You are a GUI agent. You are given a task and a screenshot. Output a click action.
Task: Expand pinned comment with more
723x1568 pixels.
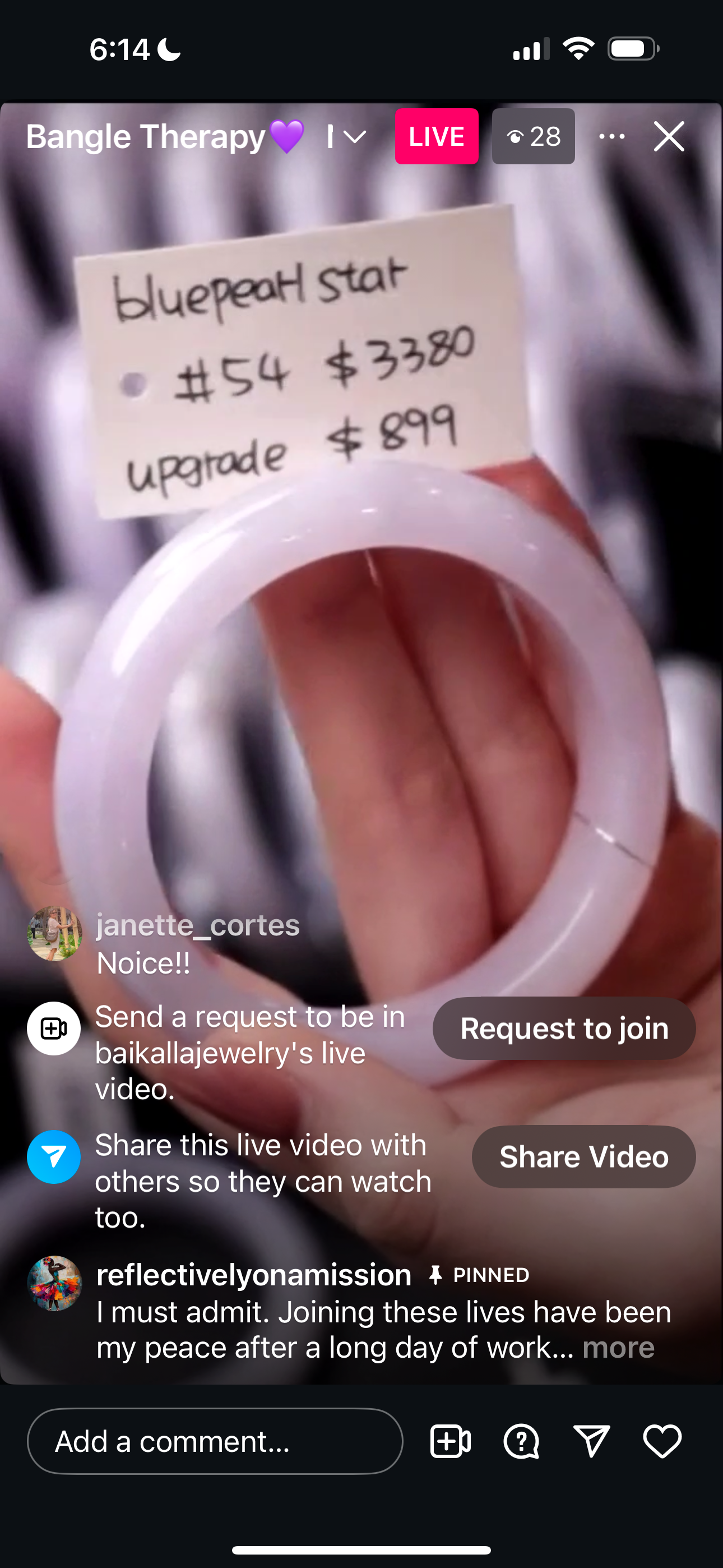click(618, 1348)
